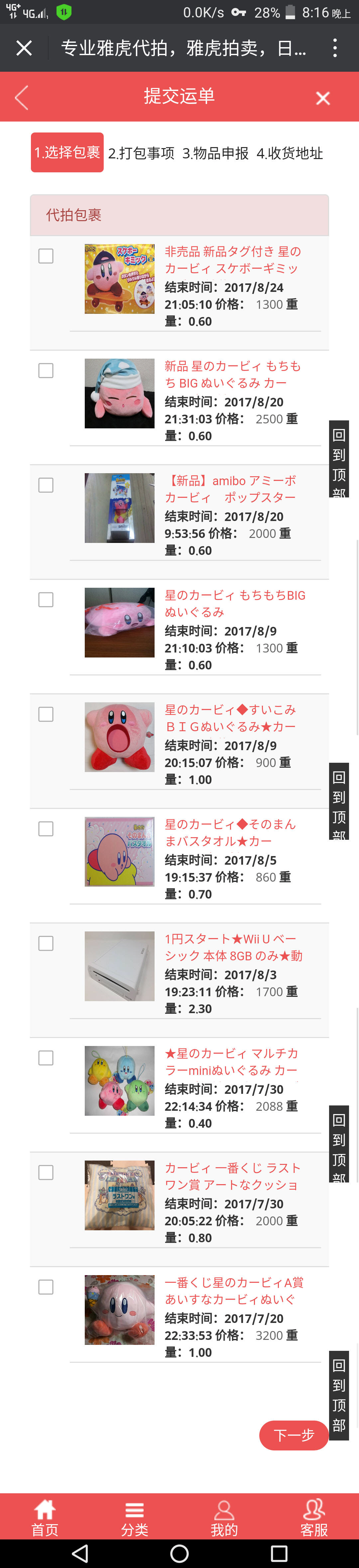Dismiss the 提交运单 page with its X

tap(322, 98)
